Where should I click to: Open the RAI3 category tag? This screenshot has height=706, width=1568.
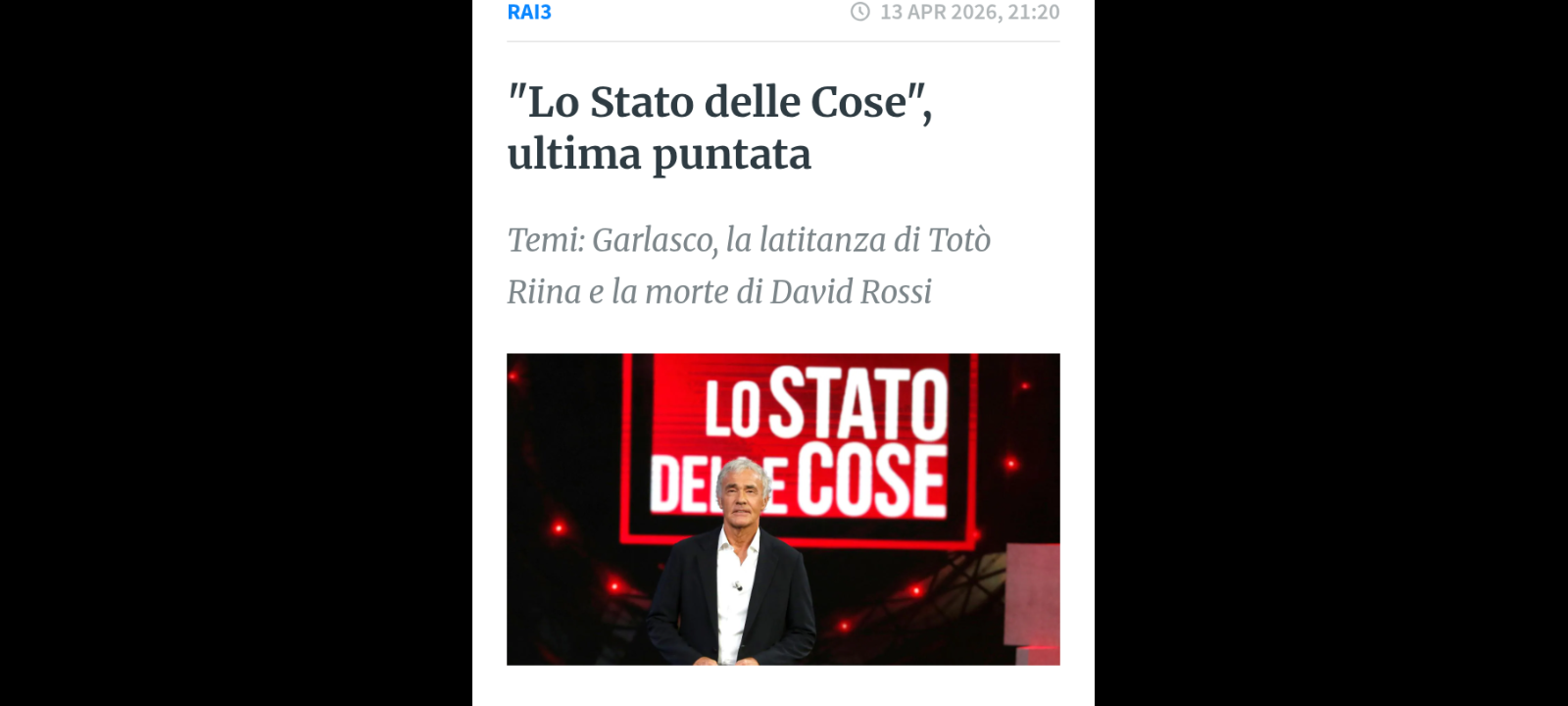[x=529, y=12]
